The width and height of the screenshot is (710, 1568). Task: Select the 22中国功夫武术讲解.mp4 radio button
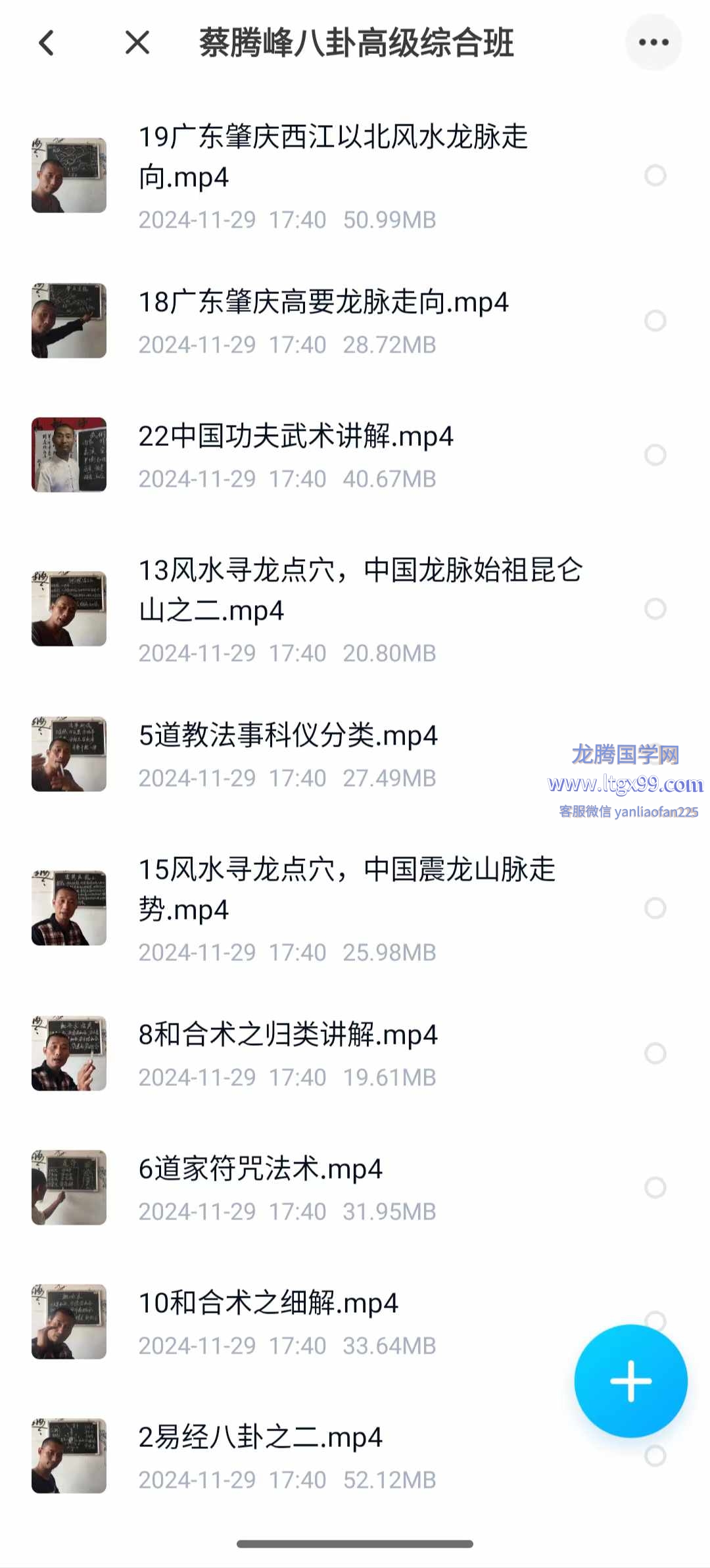click(x=655, y=455)
